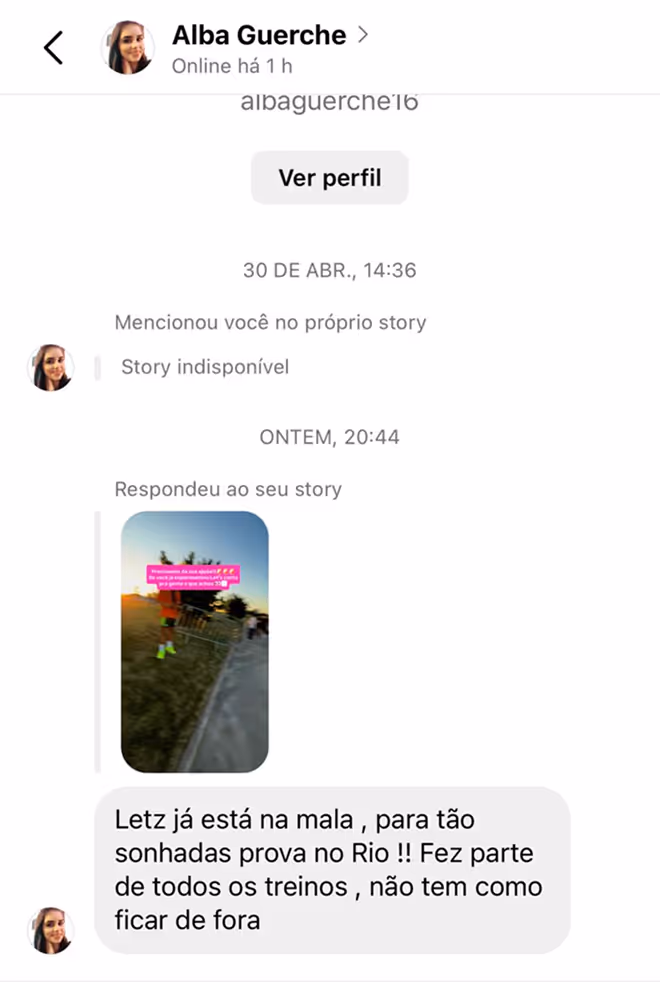The image size is (660, 982).
Task: Go back using the back arrow
Action: click(x=54, y=47)
